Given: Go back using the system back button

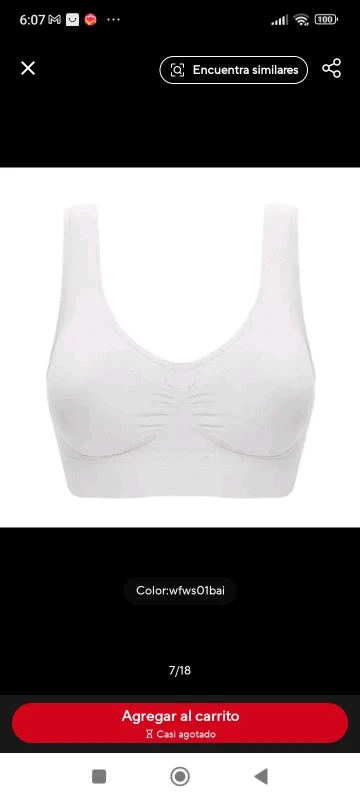Looking at the screenshot, I should pos(261,777).
